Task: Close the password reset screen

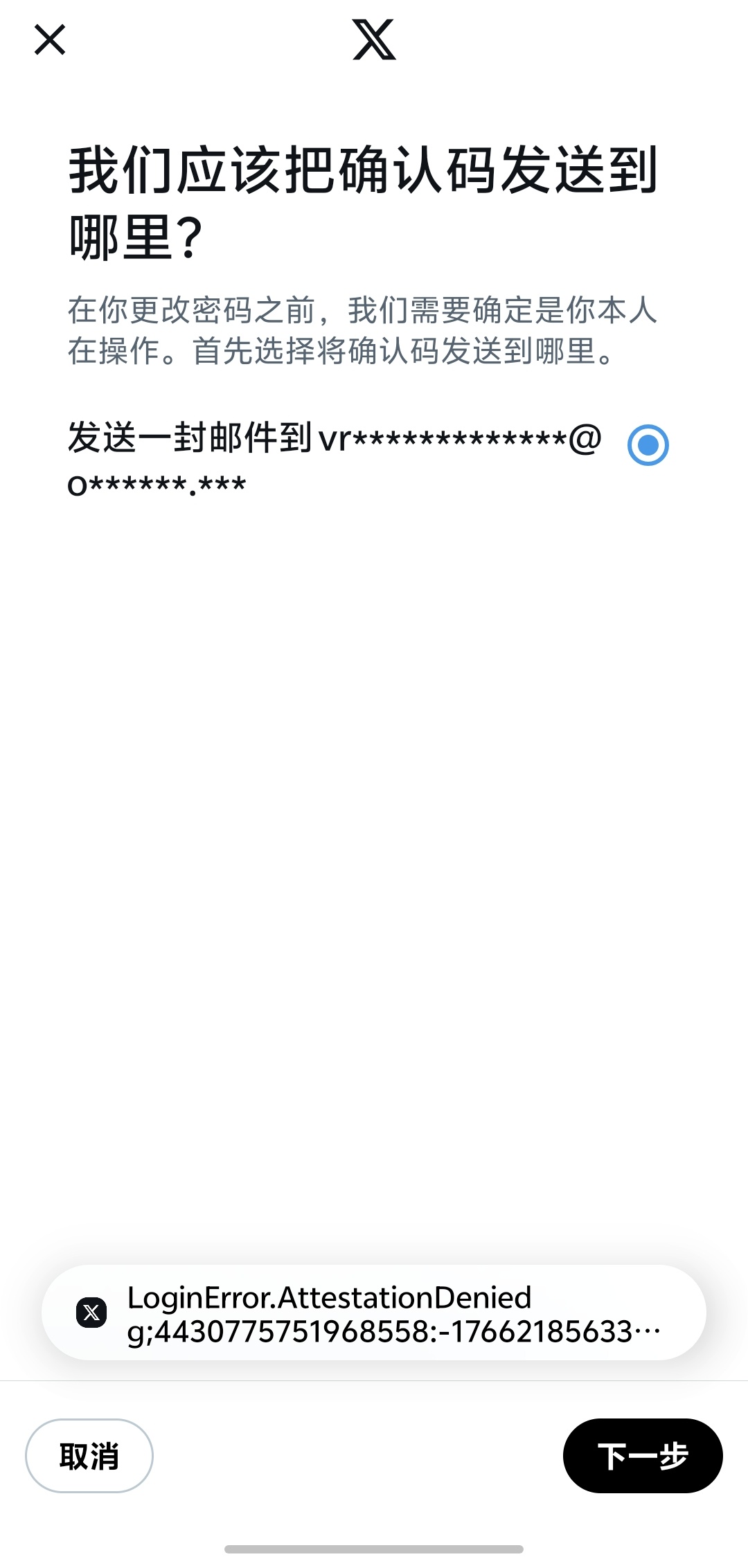Action: click(50, 39)
